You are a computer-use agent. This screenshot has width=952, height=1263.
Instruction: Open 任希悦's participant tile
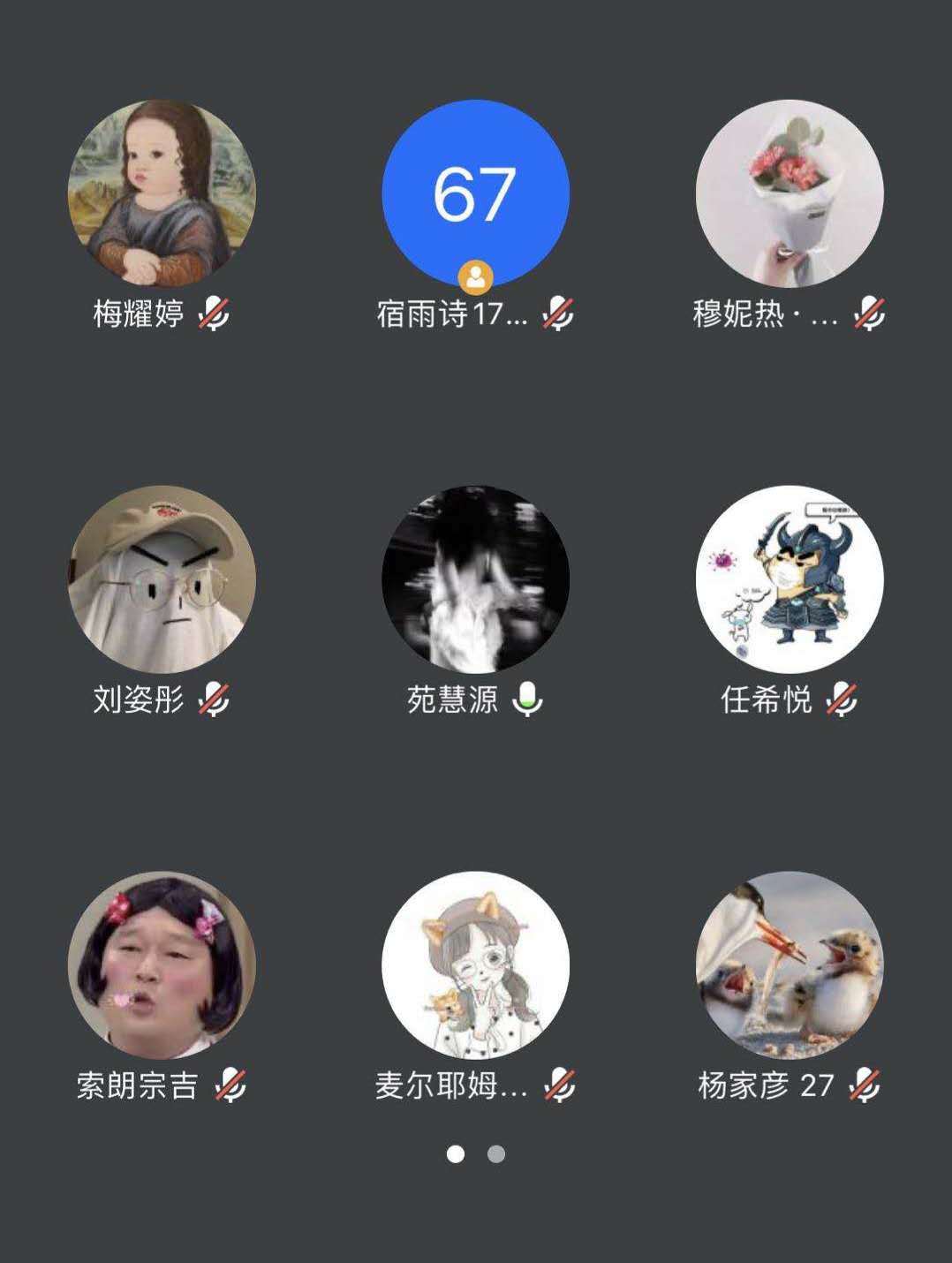pos(790,579)
